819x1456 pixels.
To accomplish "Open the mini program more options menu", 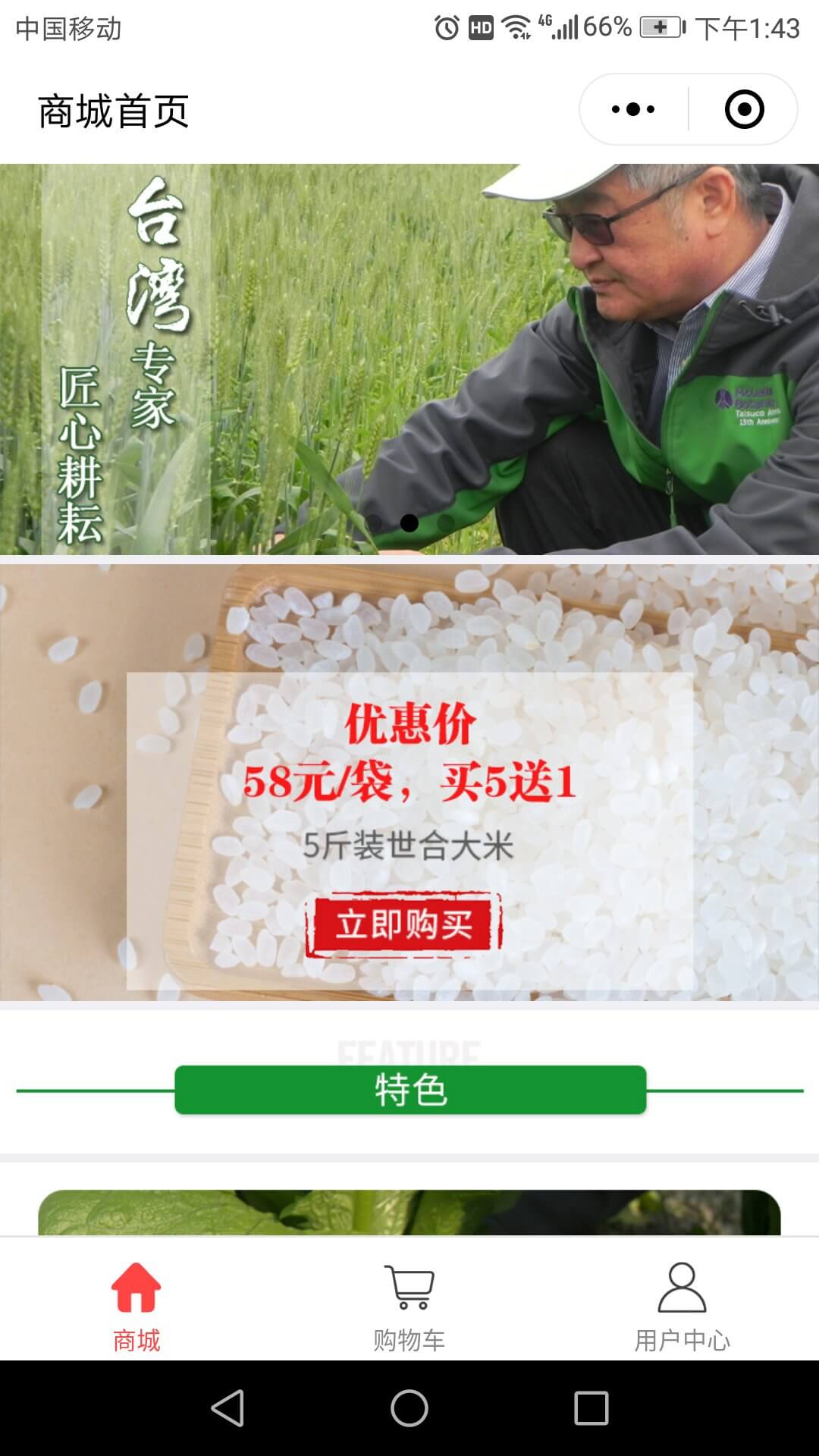I will click(633, 109).
